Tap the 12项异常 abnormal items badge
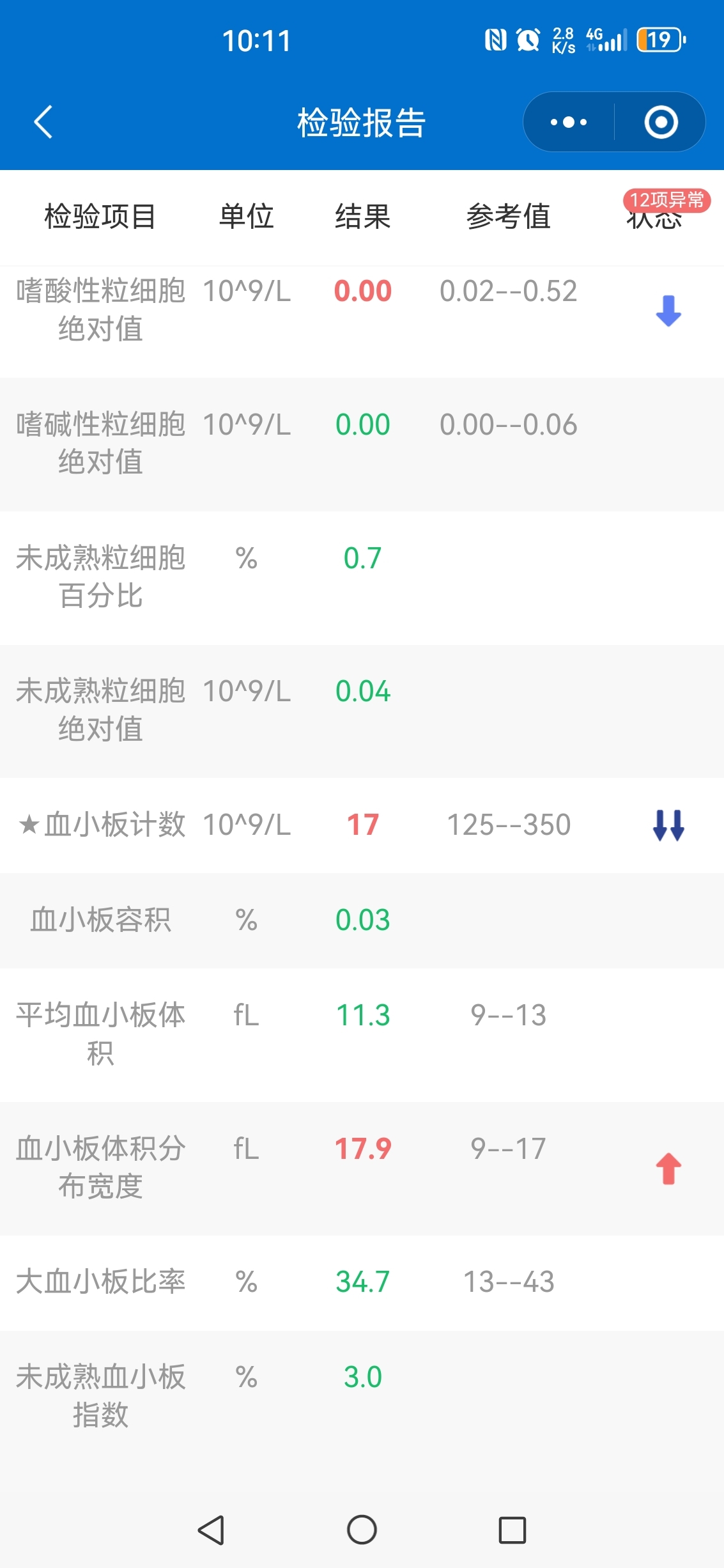Screen dimensions: 724x1568 [x=666, y=200]
